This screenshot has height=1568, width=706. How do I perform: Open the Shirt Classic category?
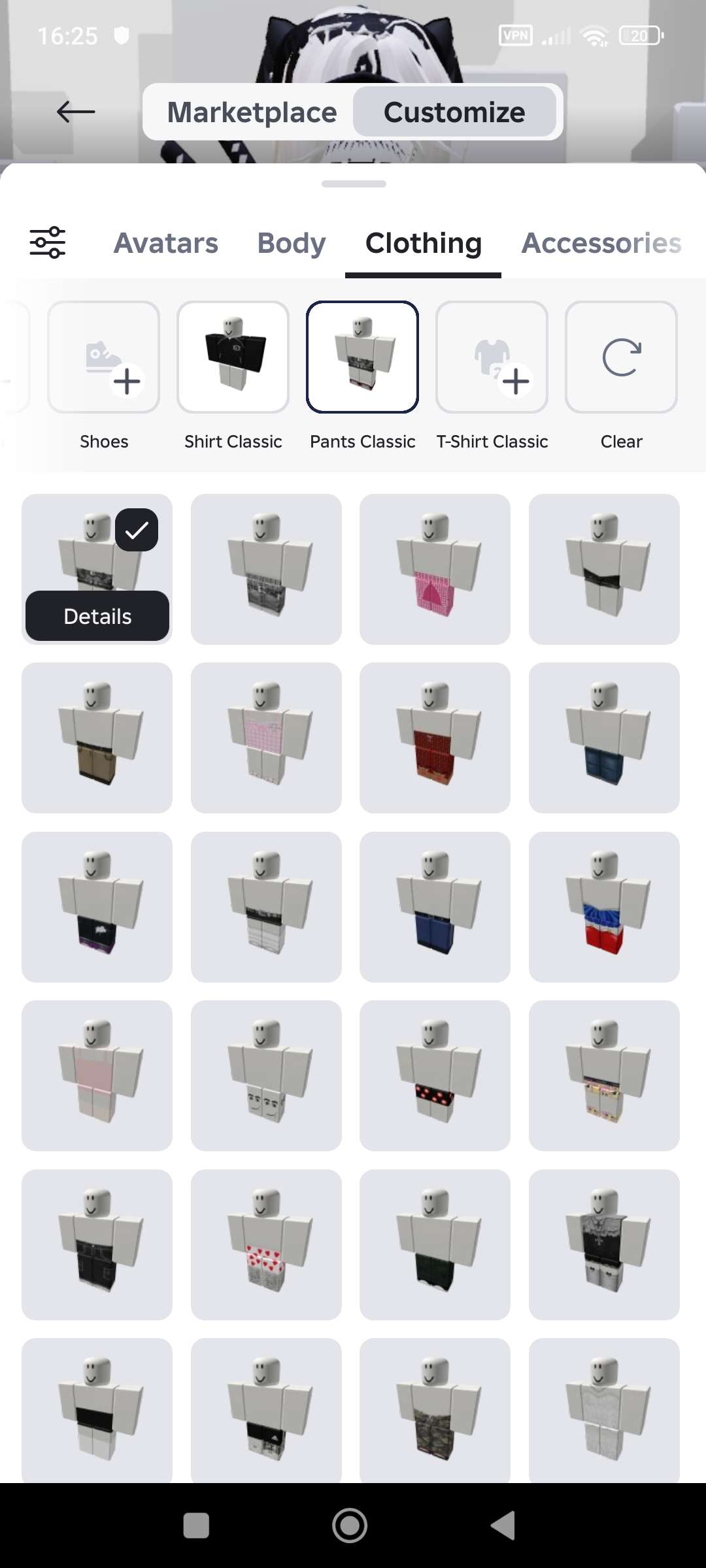pos(233,357)
